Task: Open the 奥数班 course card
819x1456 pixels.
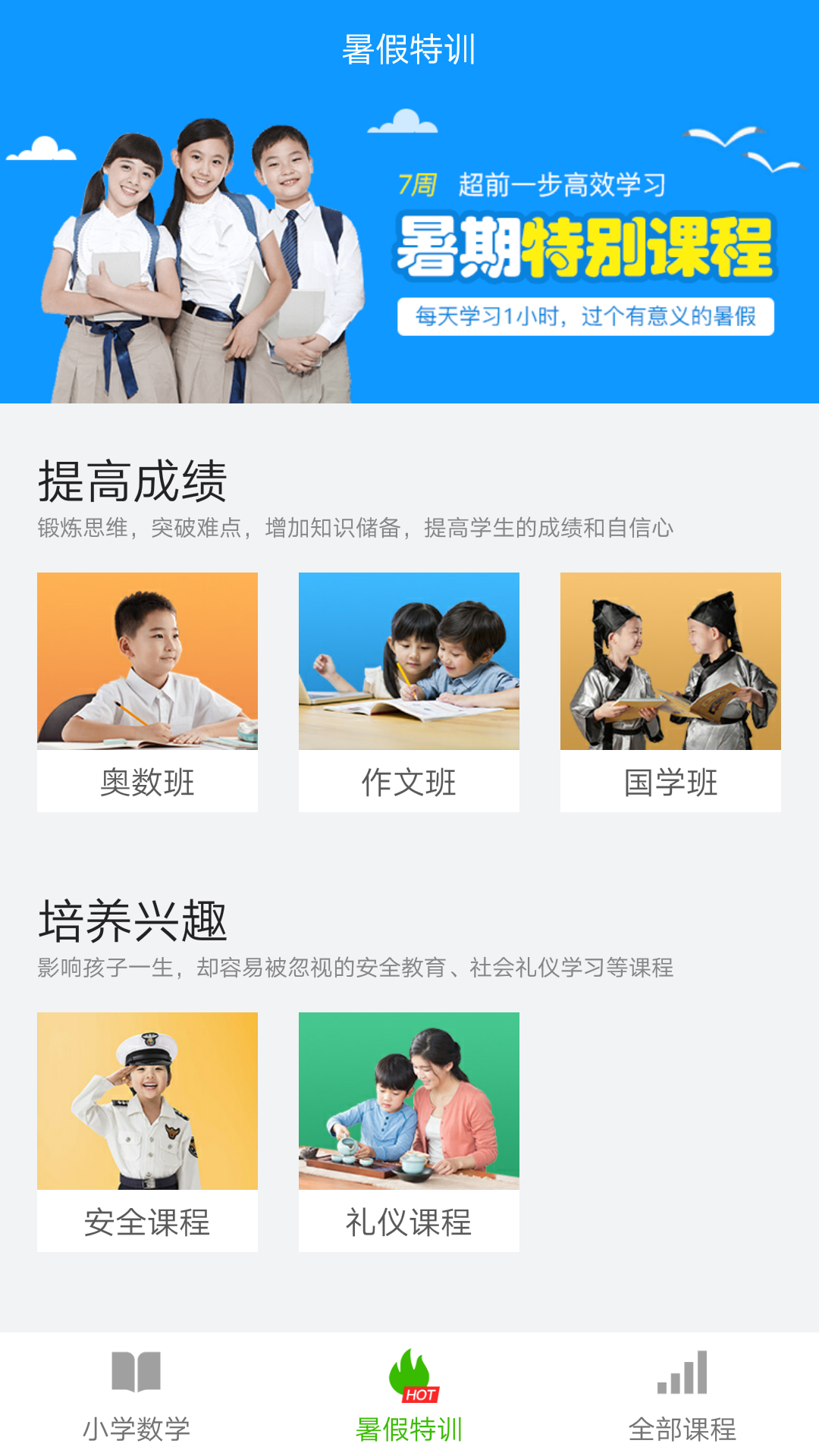Action: [x=147, y=692]
